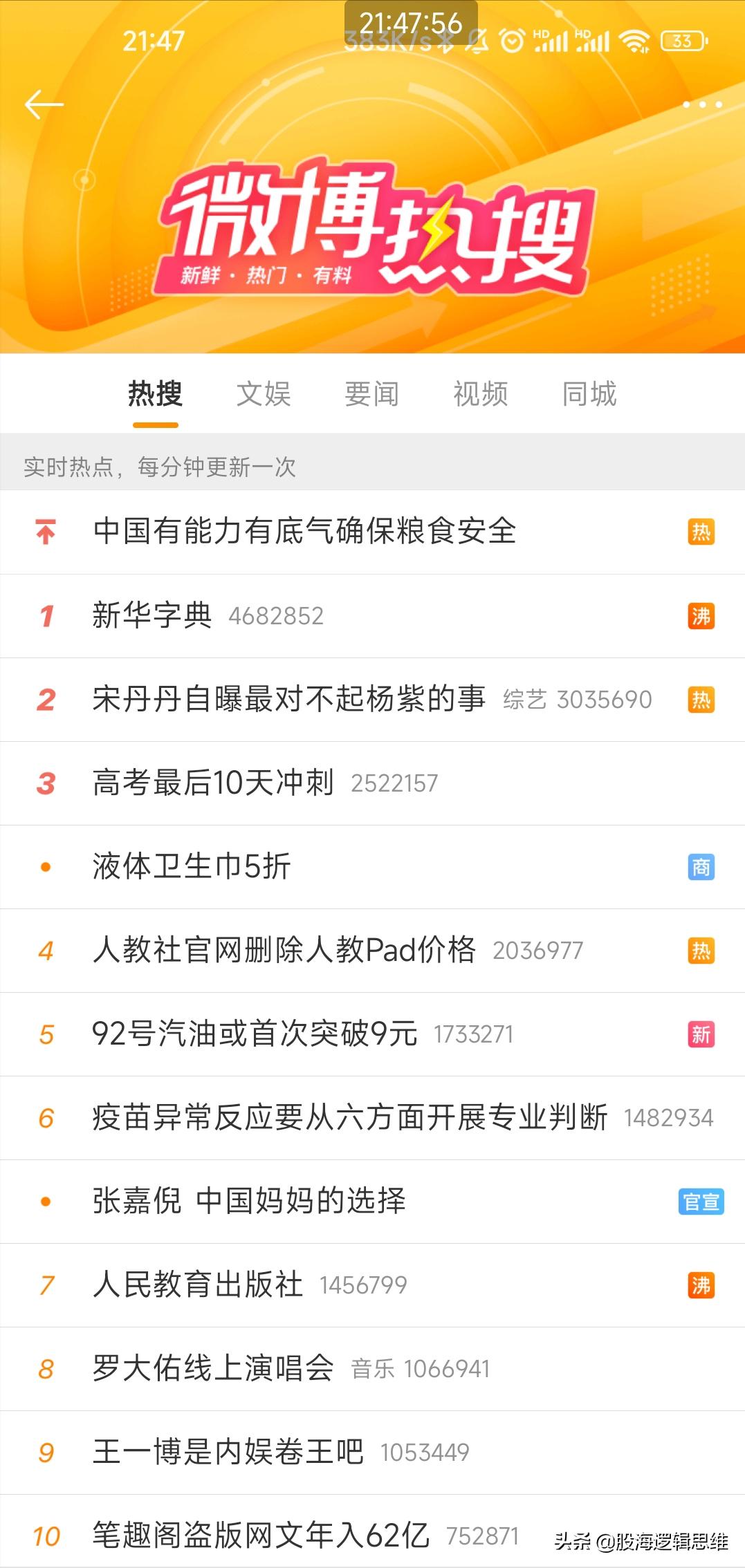This screenshot has width=745, height=1568.
Task: Click the 新 badge beside 92号汽油 topic
Action: (700, 1034)
